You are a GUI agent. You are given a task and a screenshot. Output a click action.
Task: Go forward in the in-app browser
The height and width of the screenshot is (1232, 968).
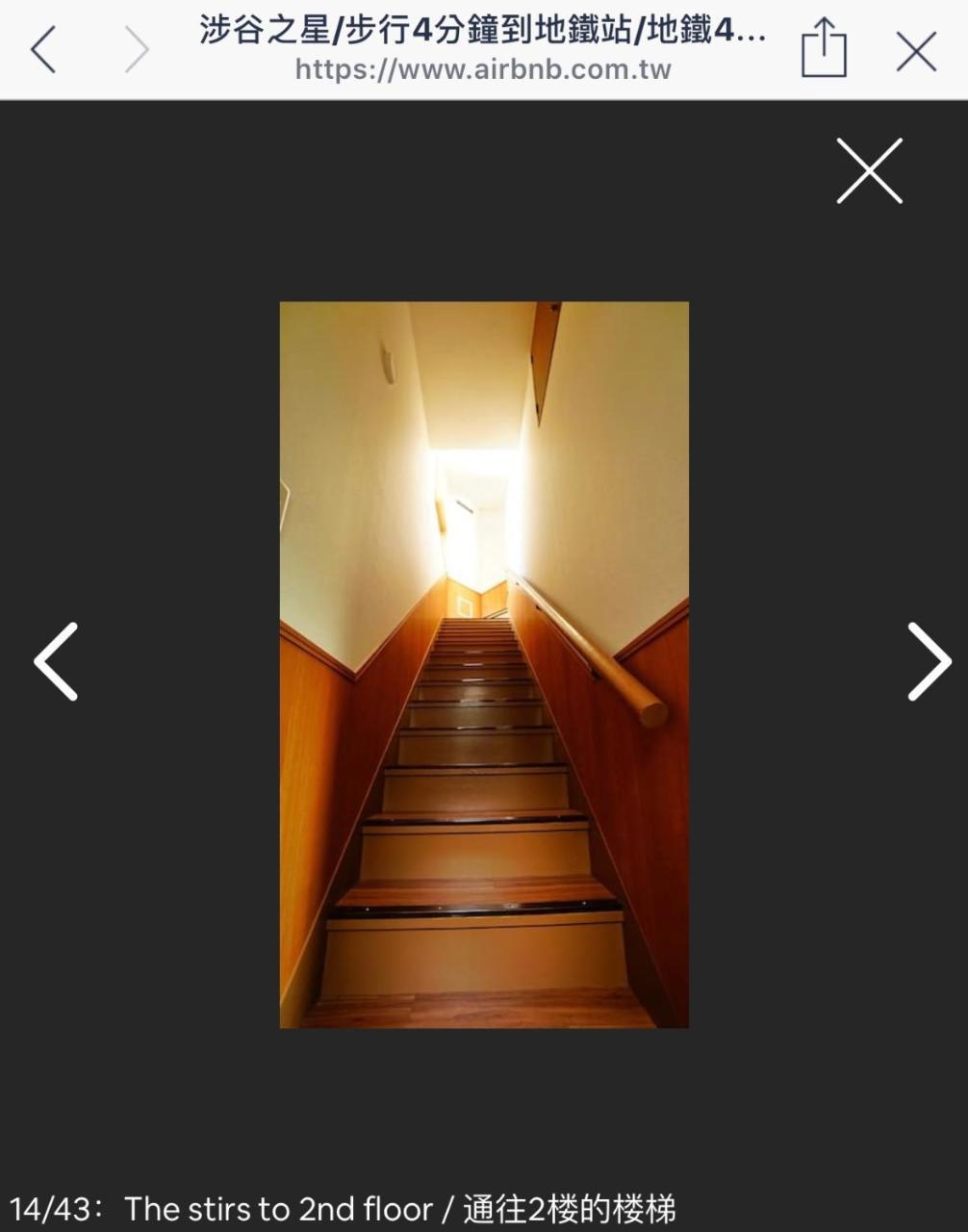(137, 50)
